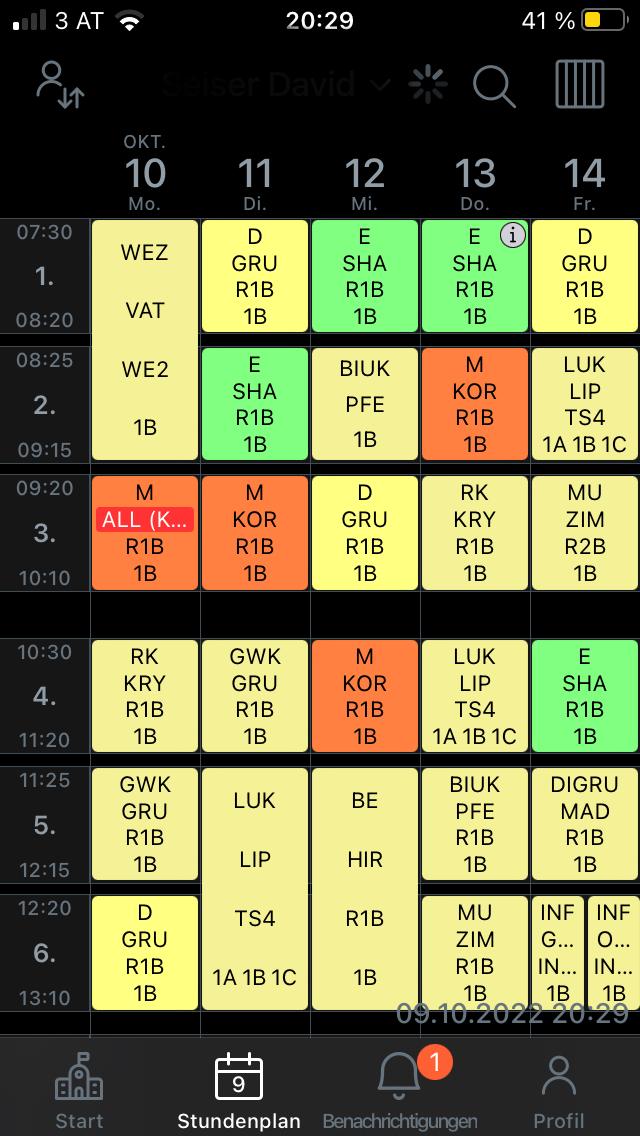The height and width of the screenshot is (1136, 640).
Task: Open Monday's WEZ VAT WE2 lesson
Action: coord(145,340)
